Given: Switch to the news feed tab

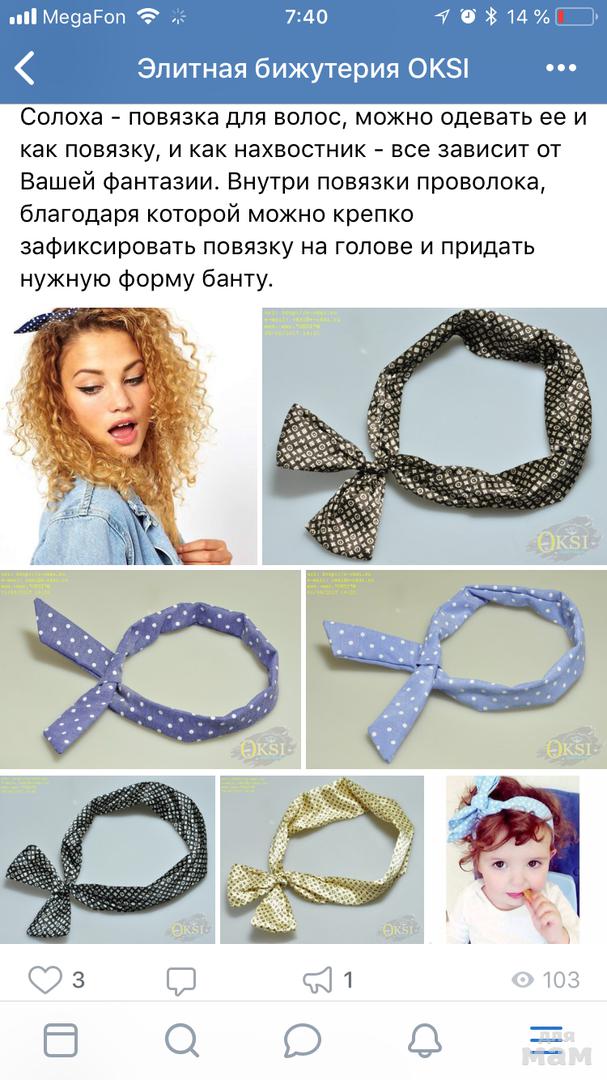Looking at the screenshot, I should pos(60,1041).
